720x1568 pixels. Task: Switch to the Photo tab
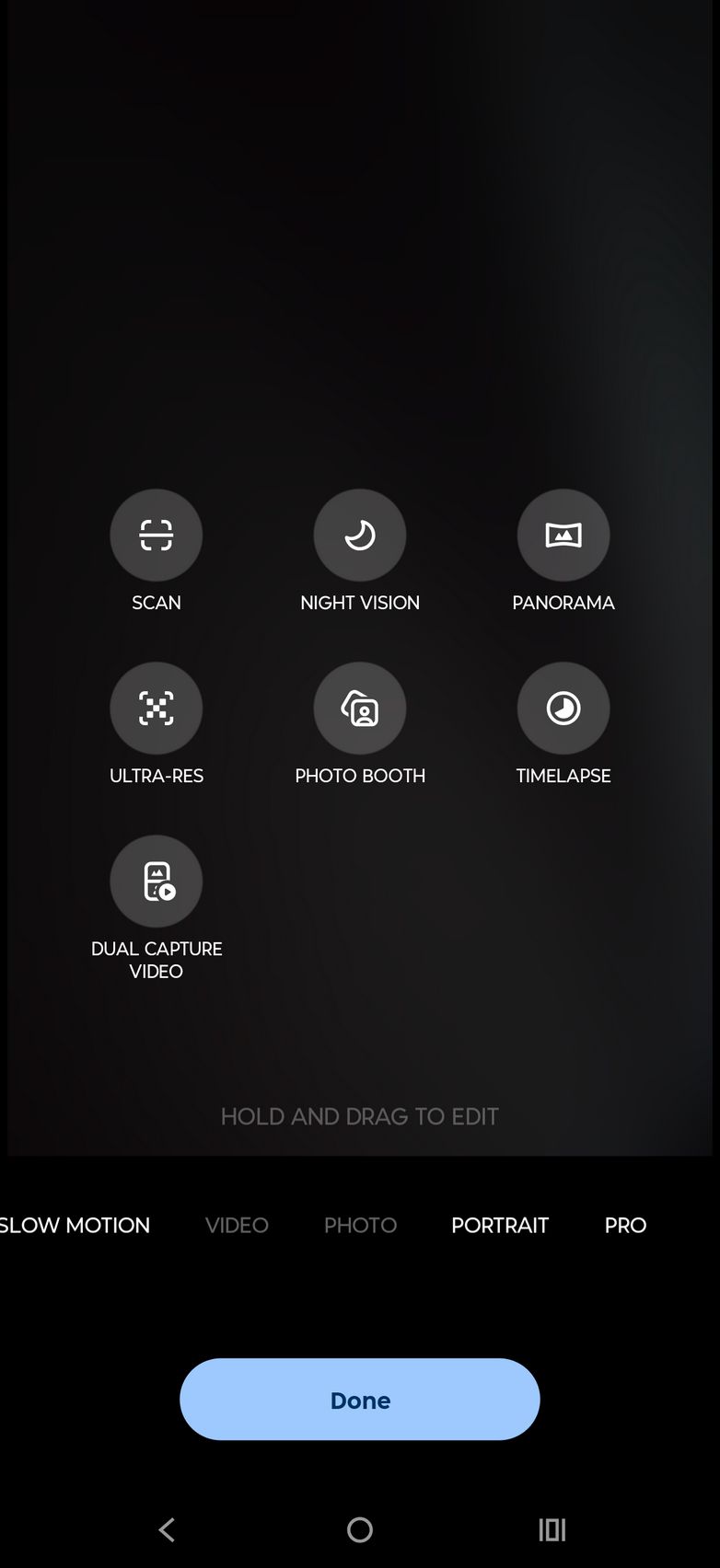[x=360, y=1225]
